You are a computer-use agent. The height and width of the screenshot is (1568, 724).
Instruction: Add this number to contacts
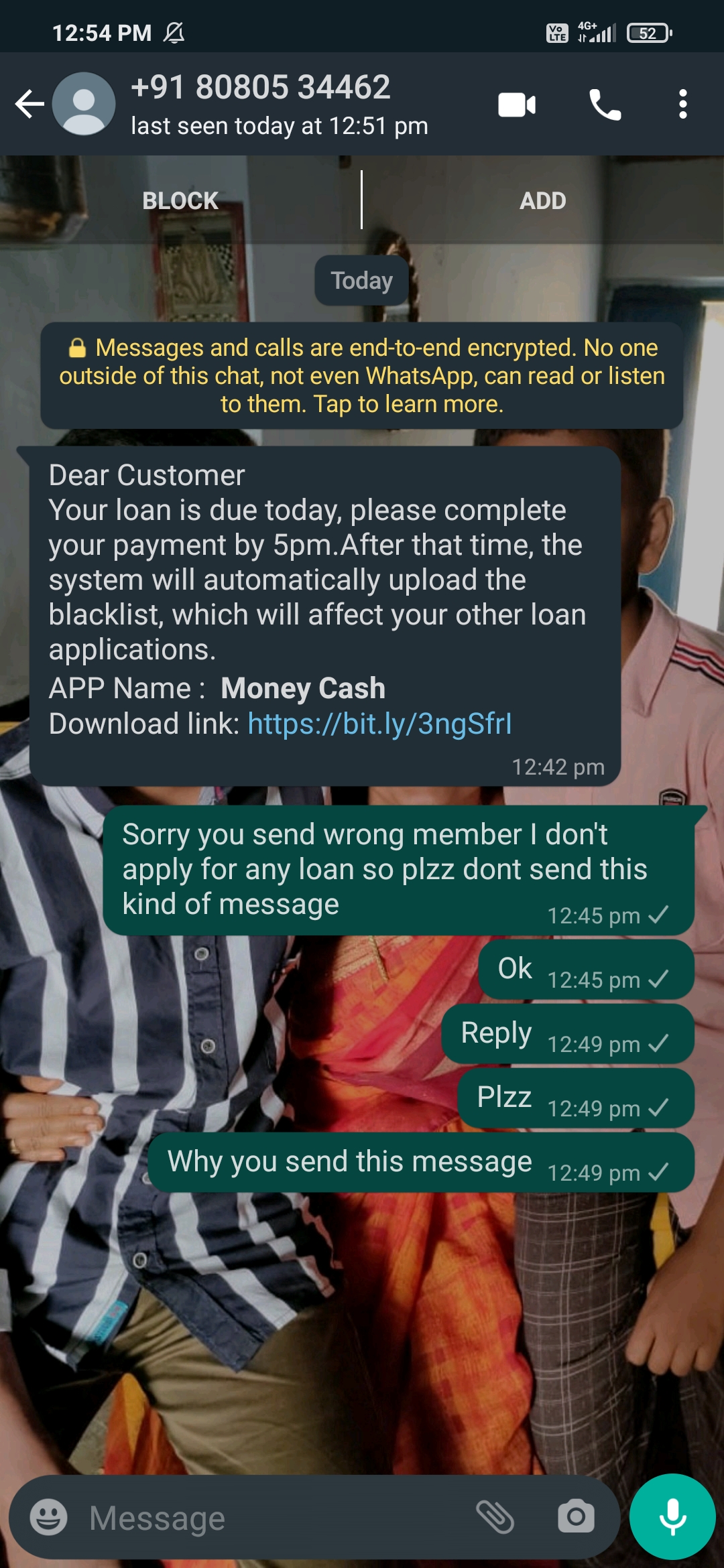point(542,200)
